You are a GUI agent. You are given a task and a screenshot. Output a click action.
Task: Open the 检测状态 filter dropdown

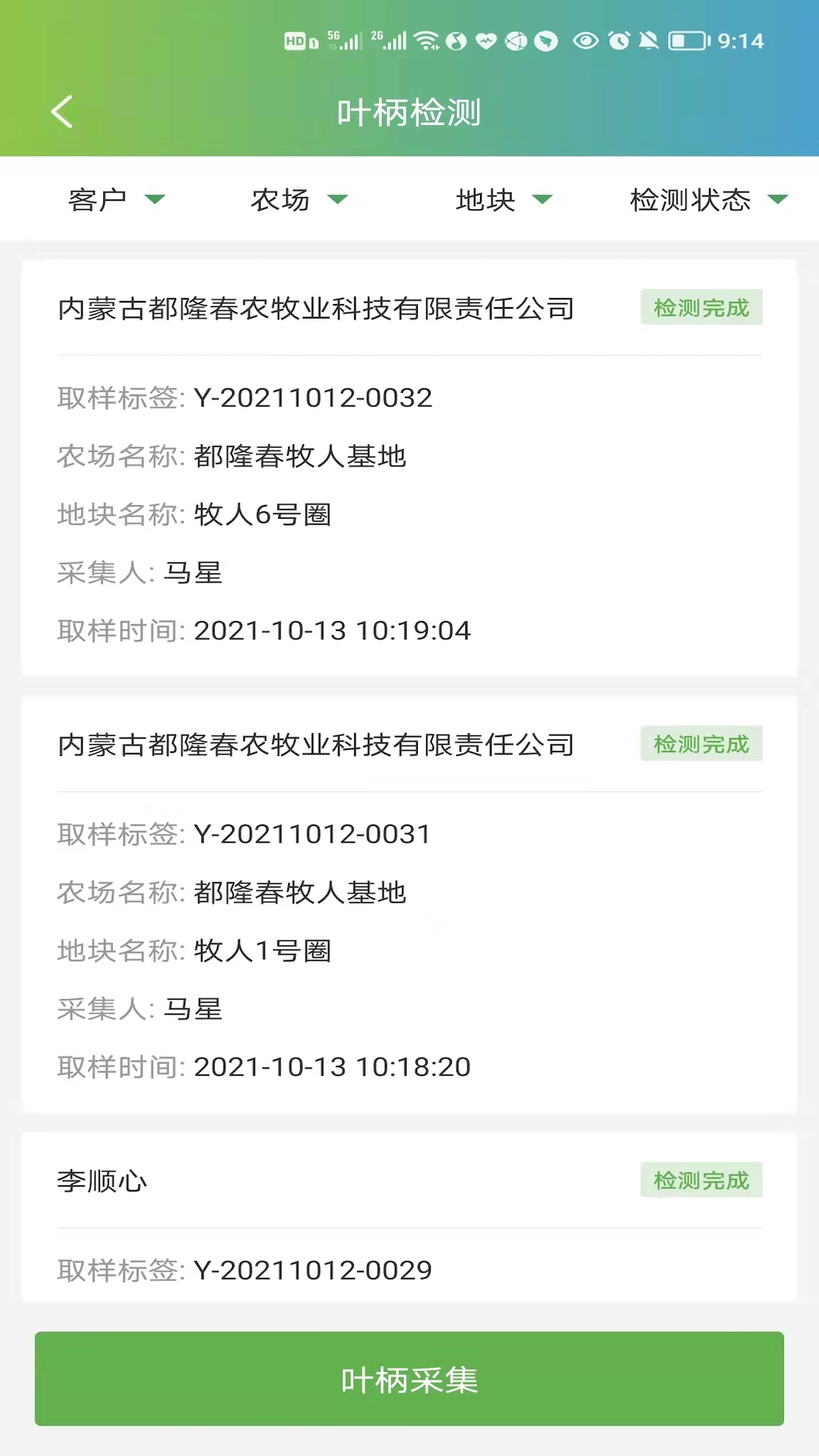pyautogui.click(x=708, y=200)
